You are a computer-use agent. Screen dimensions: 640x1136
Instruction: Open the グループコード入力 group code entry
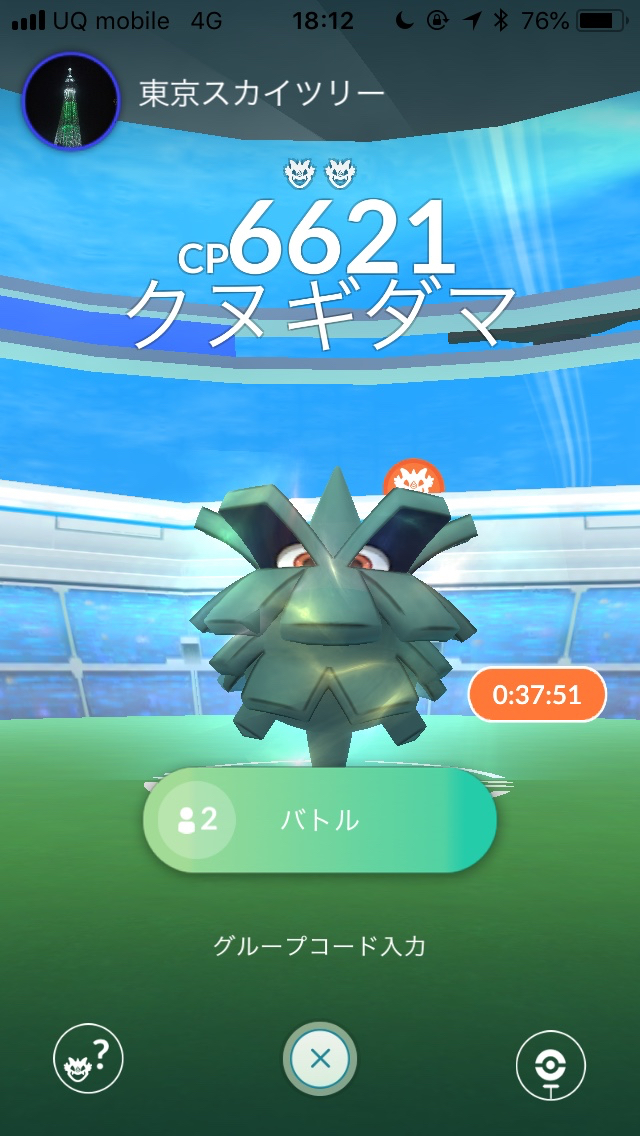[x=320, y=945]
